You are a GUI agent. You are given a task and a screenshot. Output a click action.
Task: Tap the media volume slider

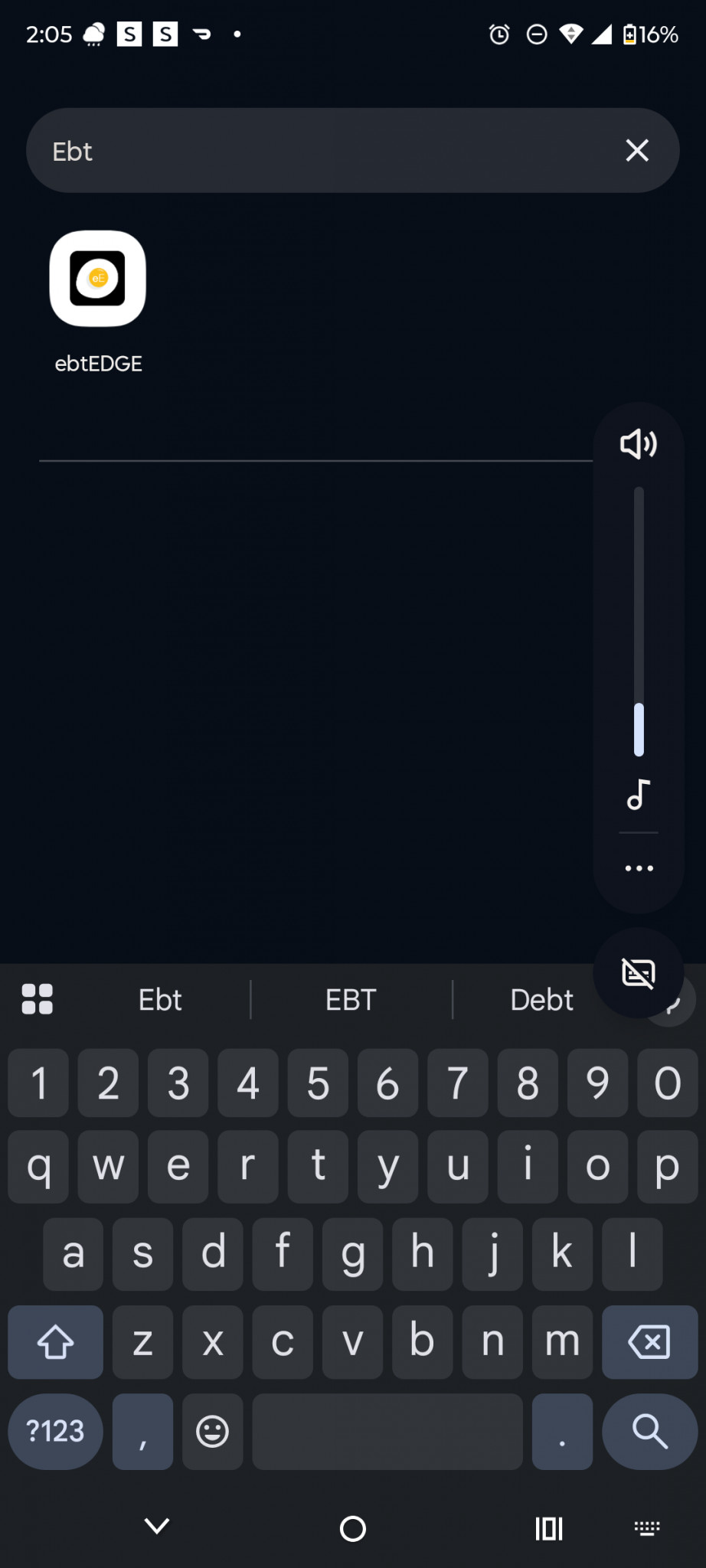coord(639,622)
